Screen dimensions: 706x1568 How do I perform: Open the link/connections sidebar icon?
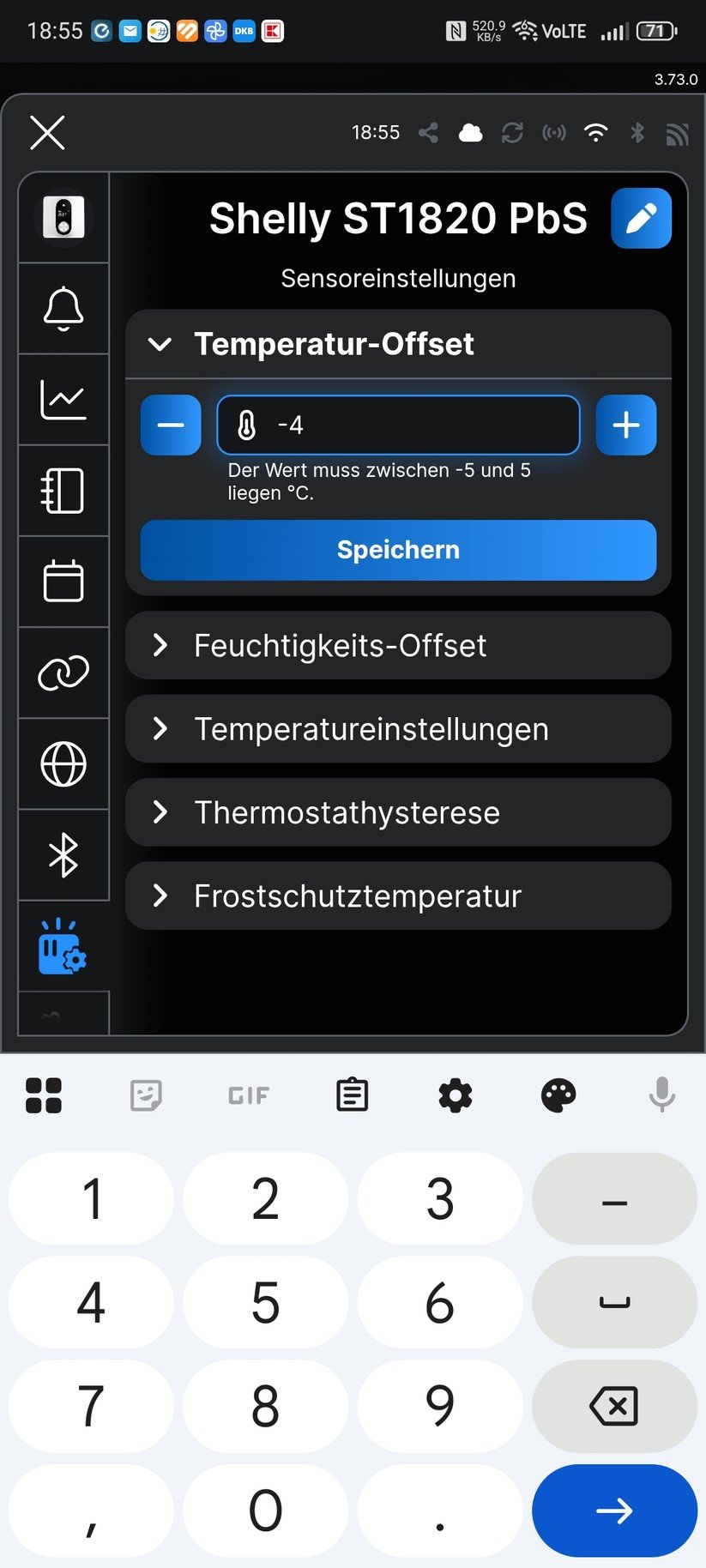pyautogui.click(x=63, y=672)
